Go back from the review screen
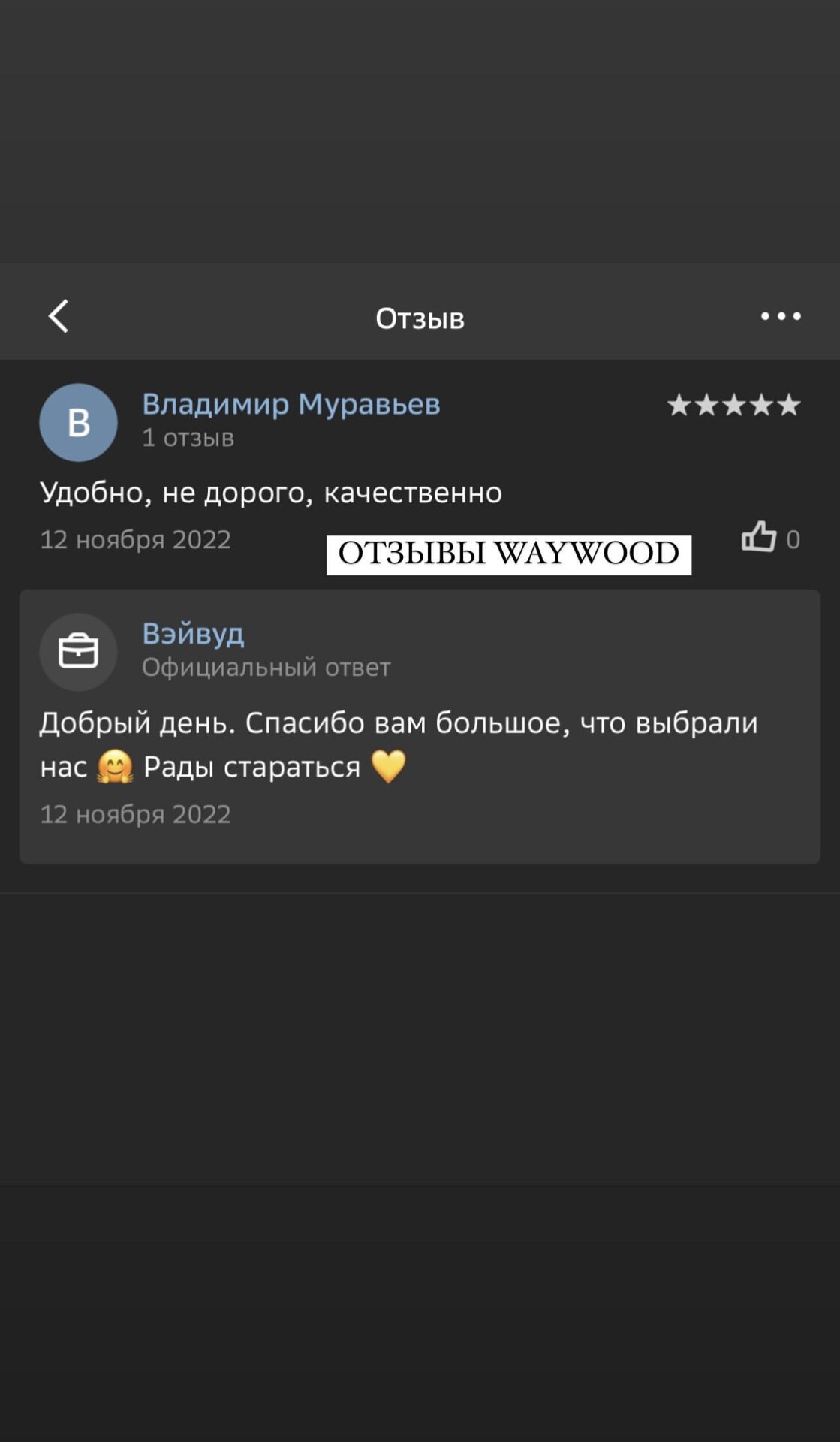Screen dimensions: 840x1442 click(59, 316)
